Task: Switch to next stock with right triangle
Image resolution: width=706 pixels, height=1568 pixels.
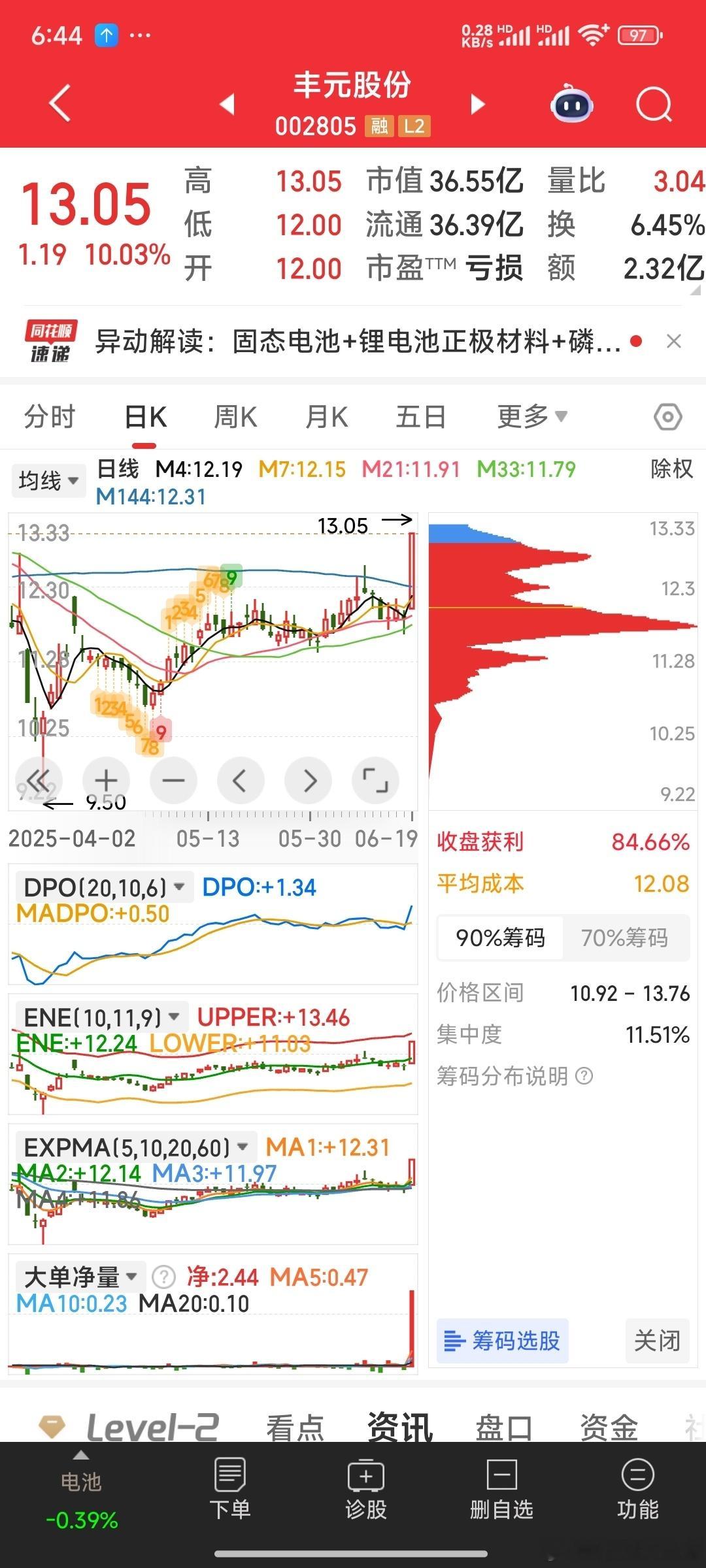Action: pyautogui.click(x=478, y=104)
